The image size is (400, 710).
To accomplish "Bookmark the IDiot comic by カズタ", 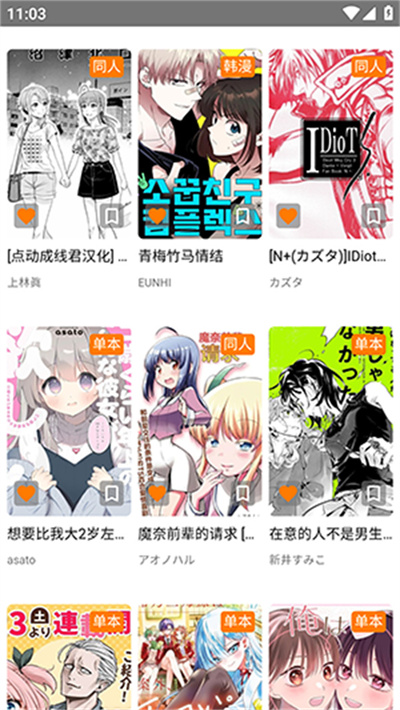I will (x=373, y=216).
